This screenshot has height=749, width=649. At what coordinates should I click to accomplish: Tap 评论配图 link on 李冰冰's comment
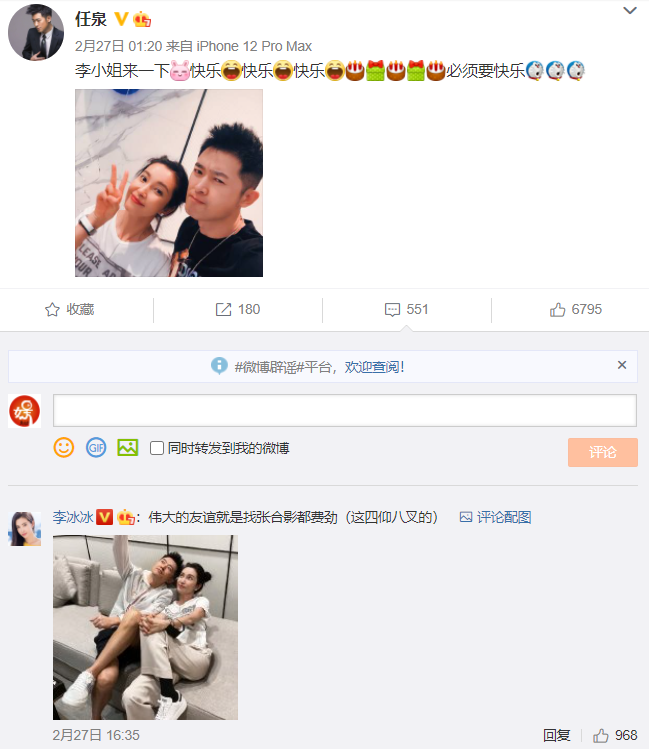495,517
